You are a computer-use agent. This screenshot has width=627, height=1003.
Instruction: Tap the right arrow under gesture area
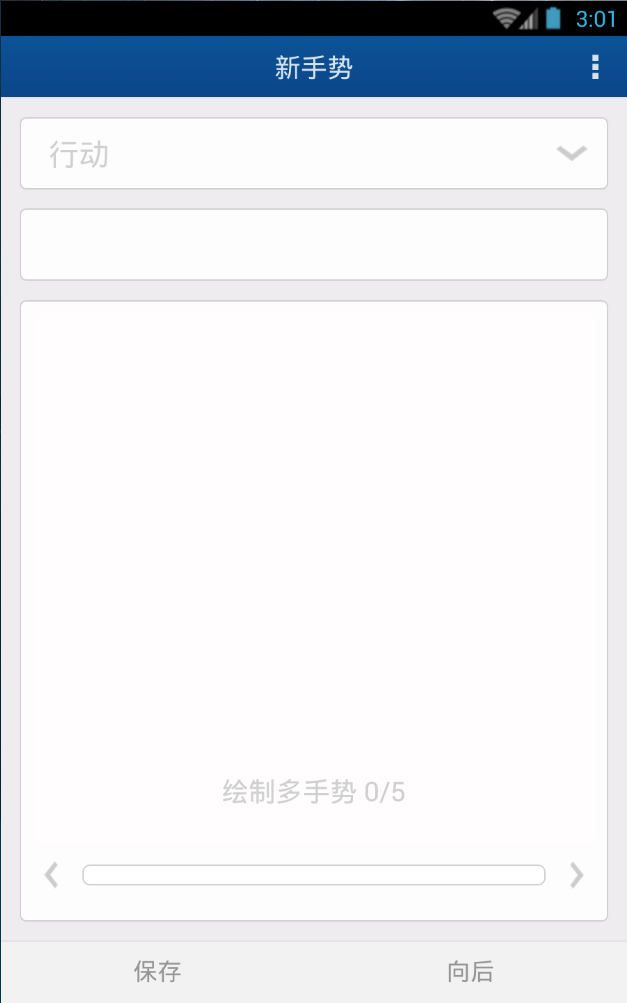[x=576, y=875]
